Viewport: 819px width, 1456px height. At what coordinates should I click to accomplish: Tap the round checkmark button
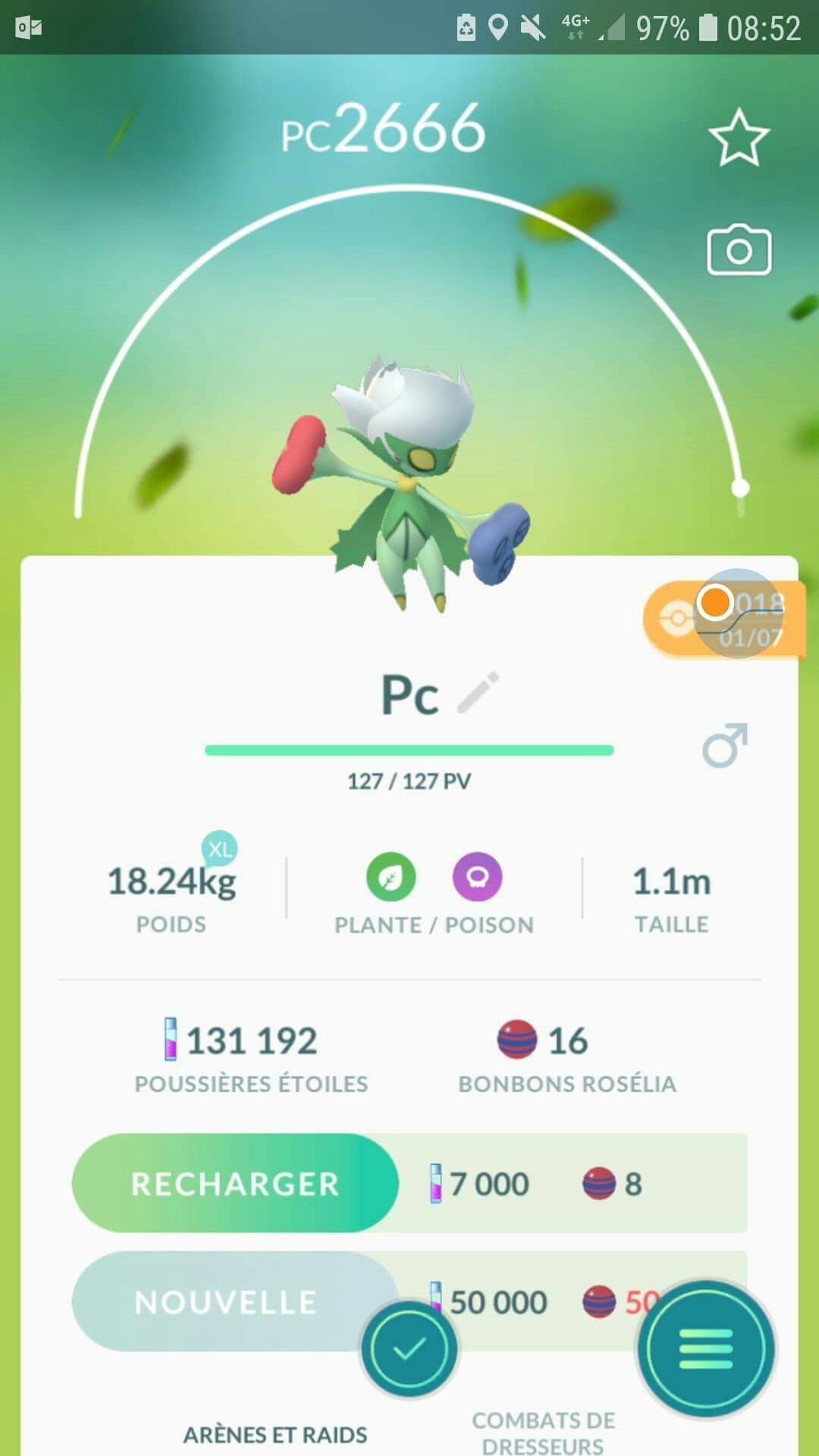pyautogui.click(x=409, y=1349)
